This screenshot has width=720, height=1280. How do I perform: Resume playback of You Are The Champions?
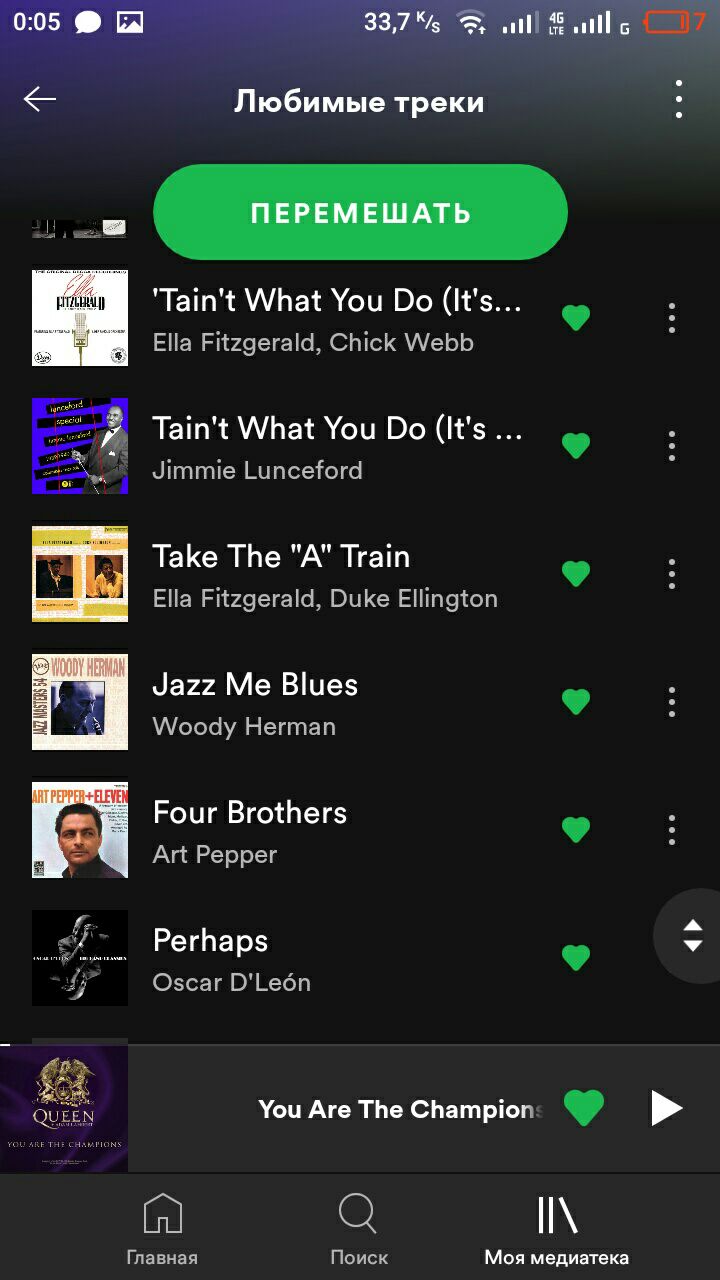(666, 1108)
